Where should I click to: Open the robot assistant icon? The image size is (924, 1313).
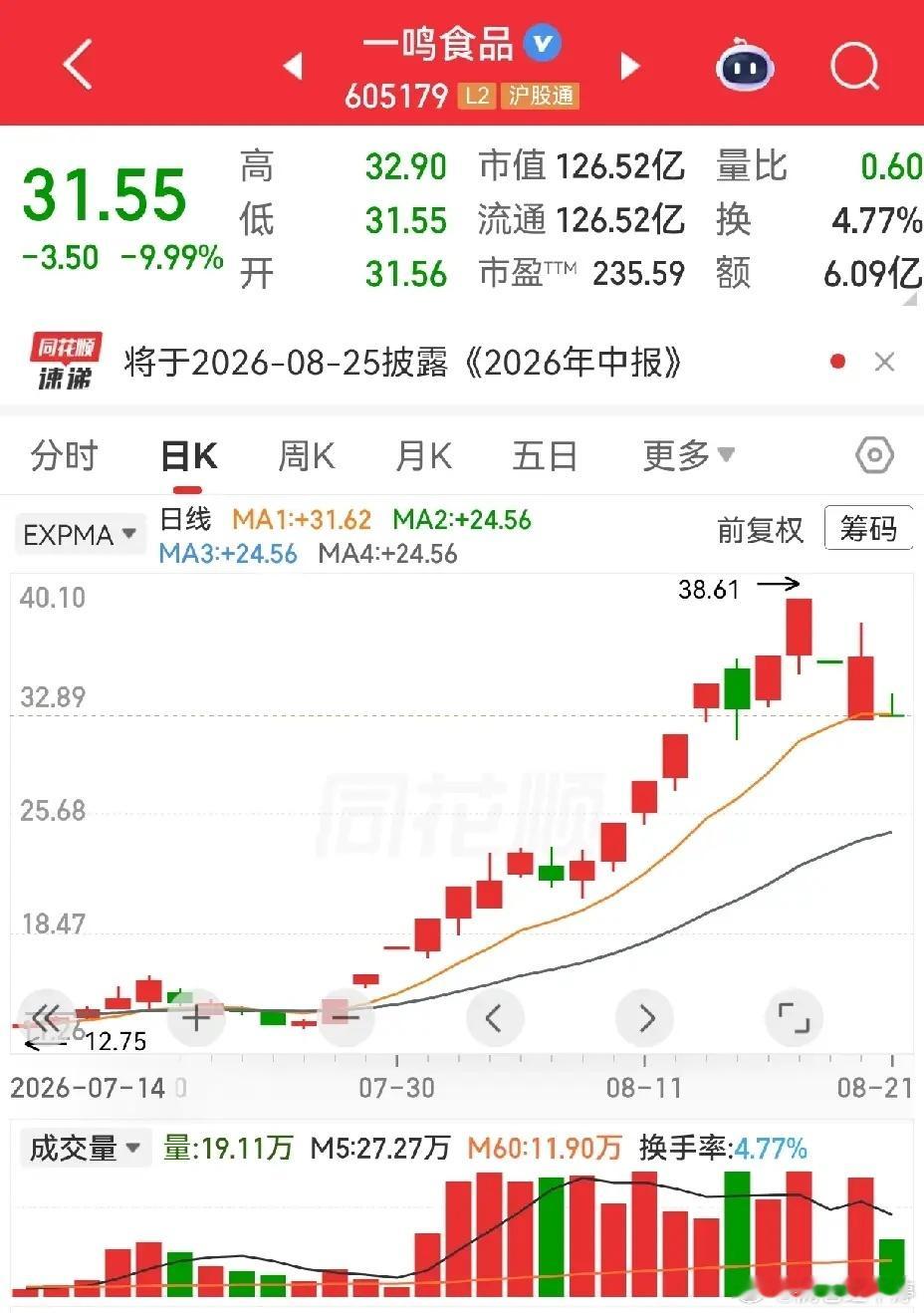pos(745,65)
